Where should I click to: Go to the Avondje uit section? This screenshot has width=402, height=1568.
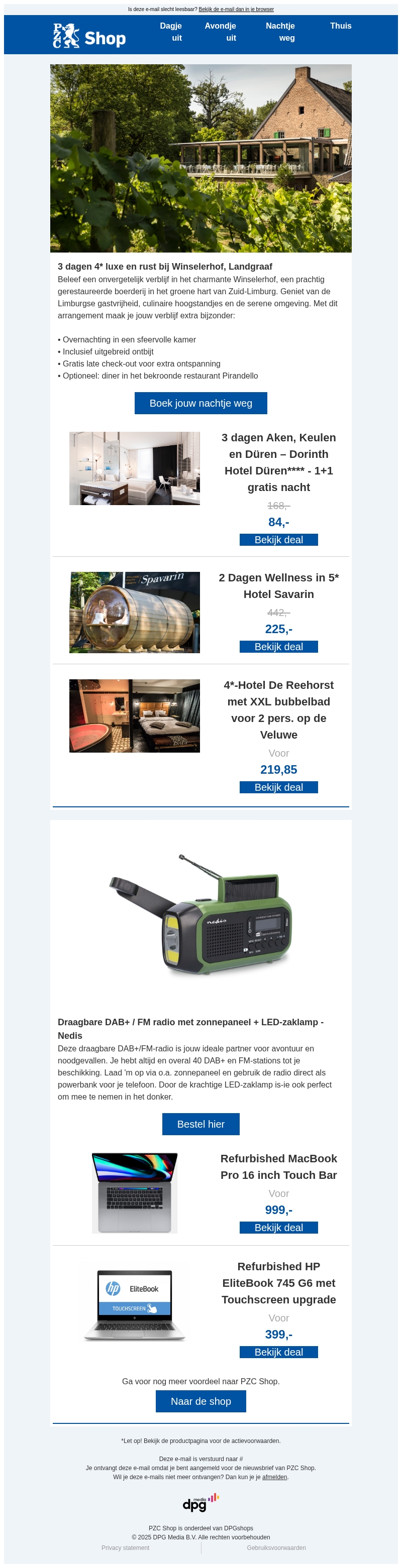[x=221, y=32]
